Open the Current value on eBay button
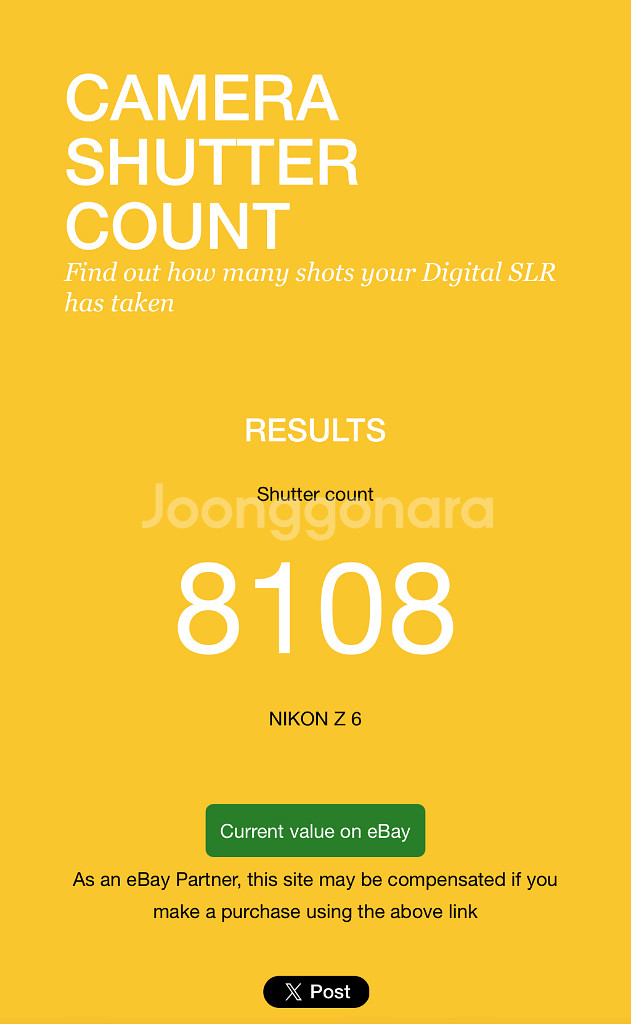 tap(315, 831)
